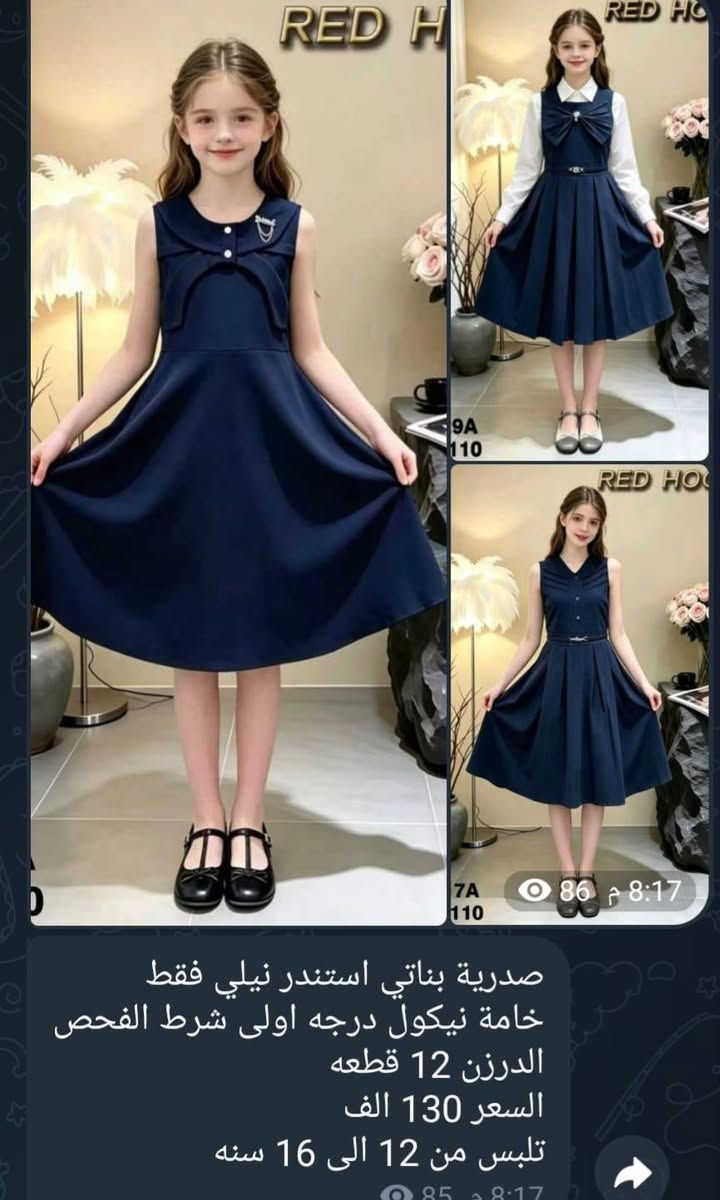
Task: Open the pleated sleeveless dress photo labeled 7A
Action: pos(579,695)
